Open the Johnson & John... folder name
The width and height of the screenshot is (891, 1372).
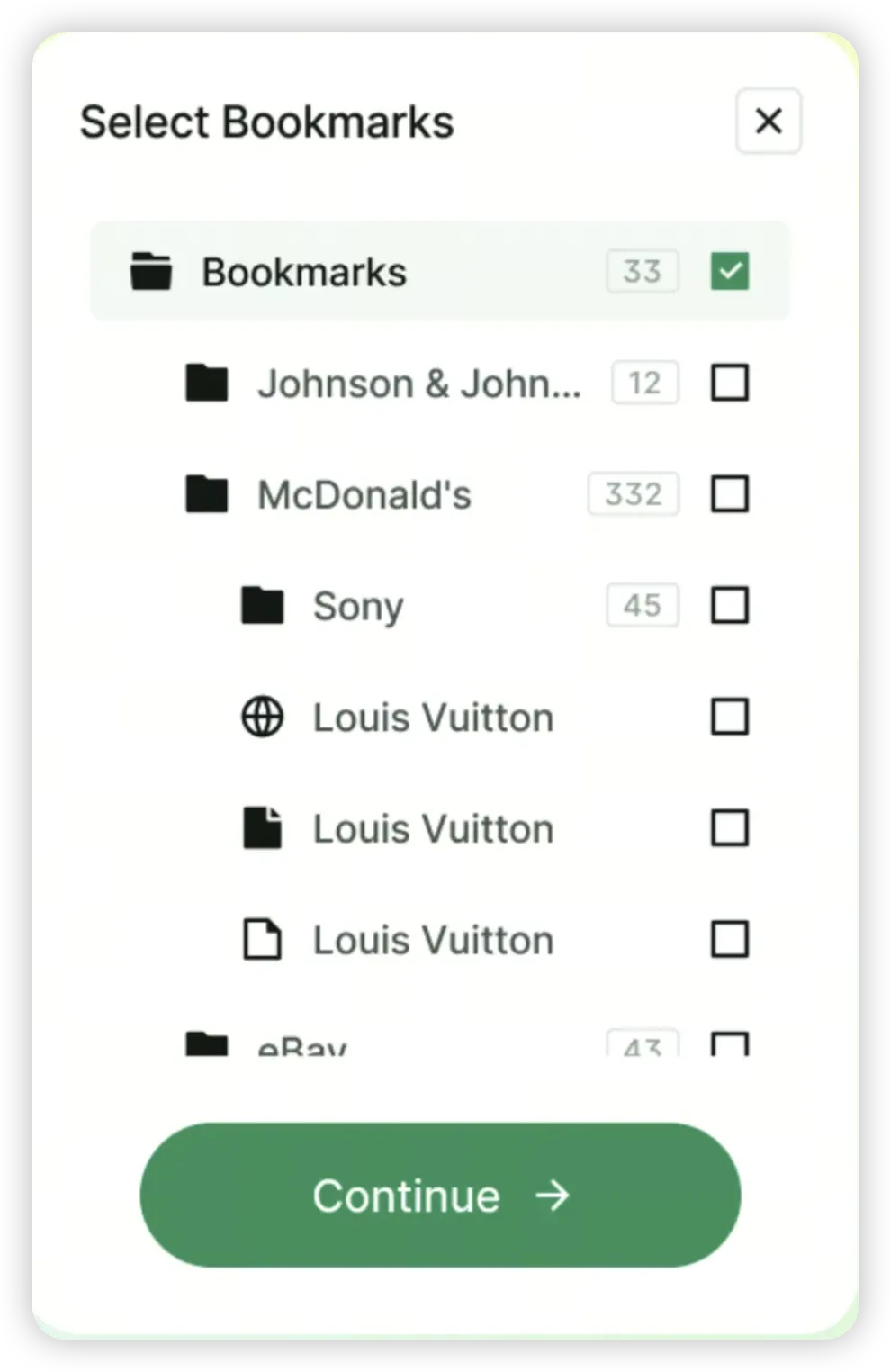tap(418, 384)
